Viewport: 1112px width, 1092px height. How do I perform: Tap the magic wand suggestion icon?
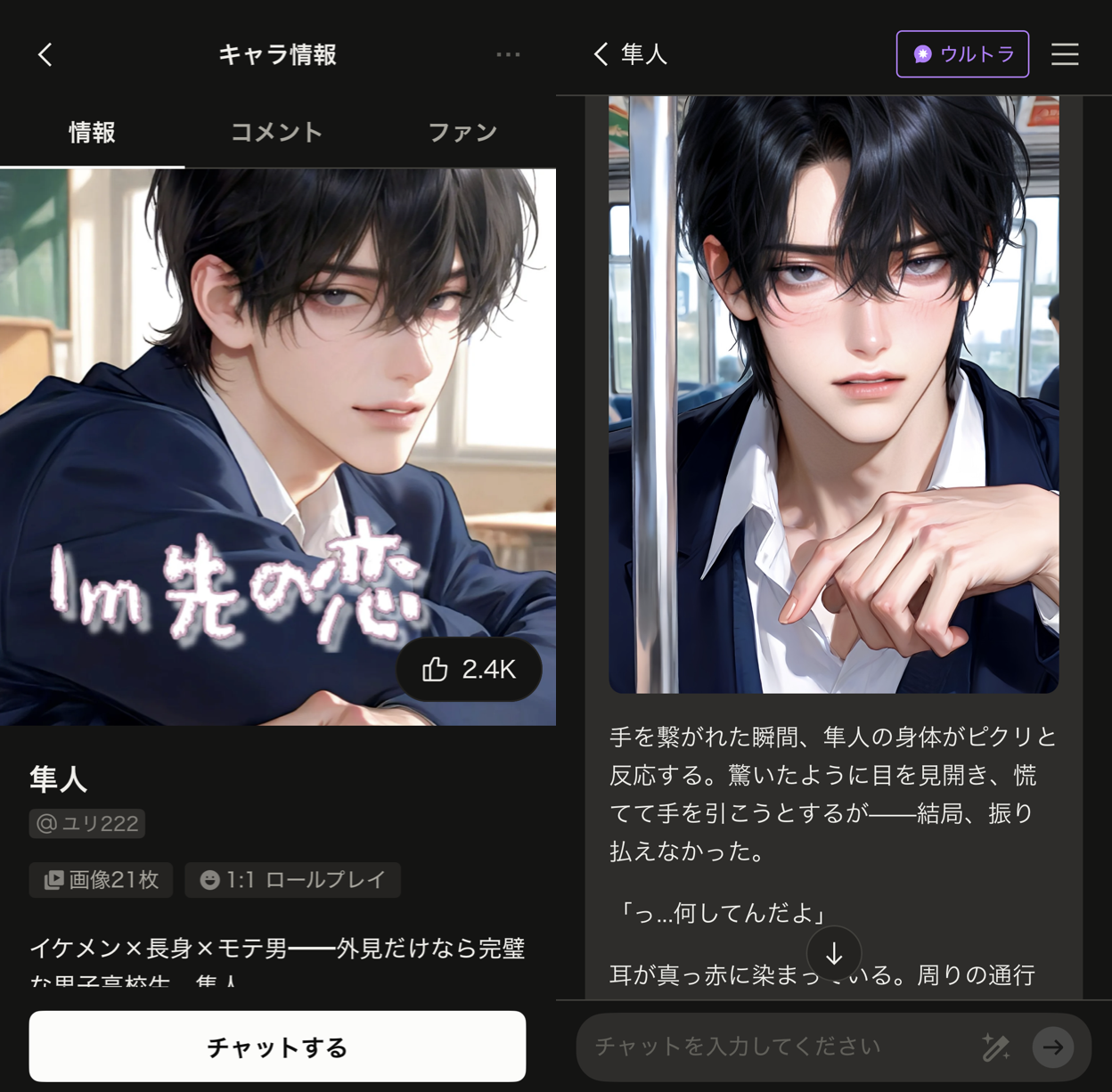pos(995,1047)
